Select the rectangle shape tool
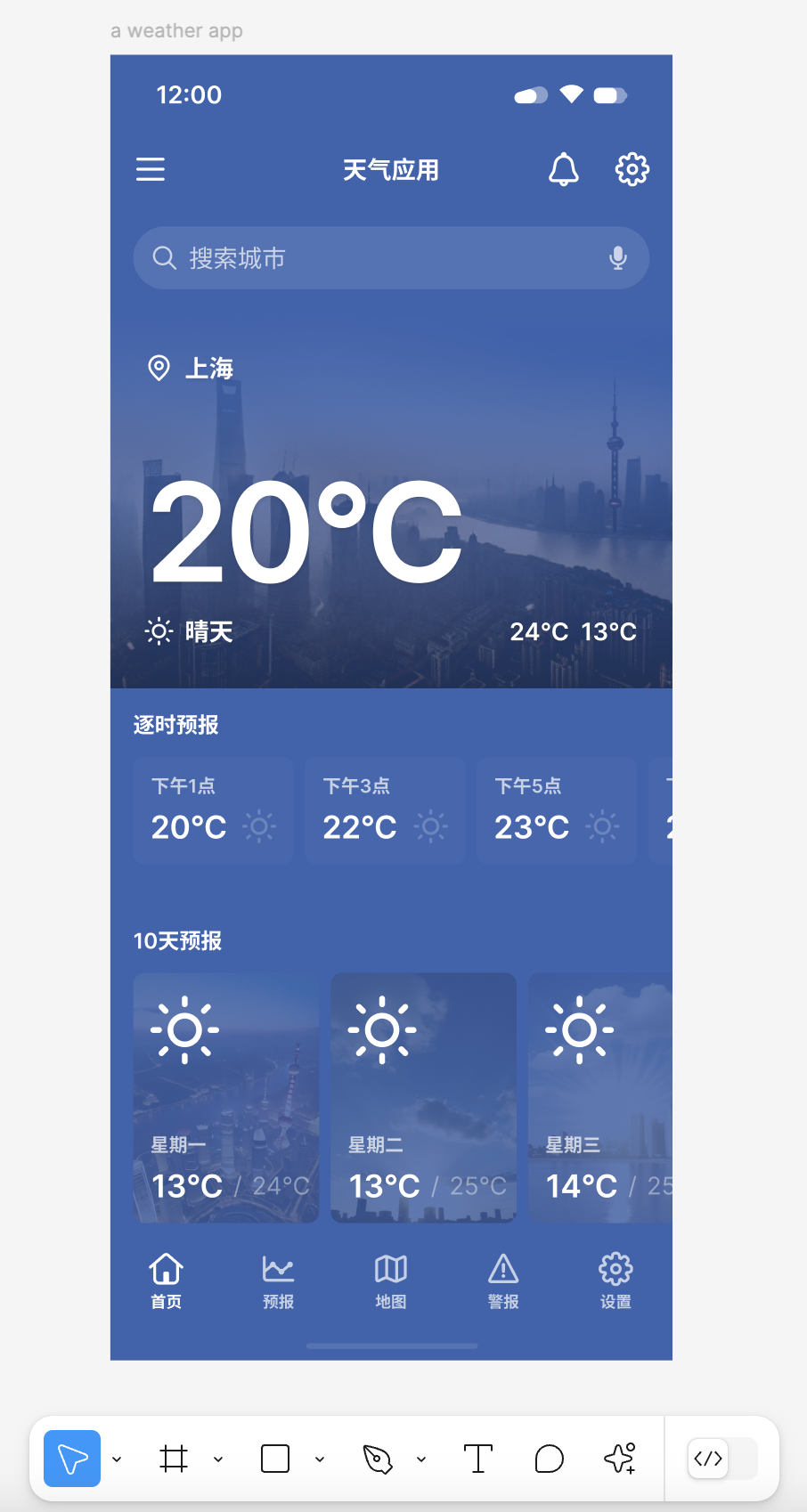The image size is (807, 1512). 275,1459
